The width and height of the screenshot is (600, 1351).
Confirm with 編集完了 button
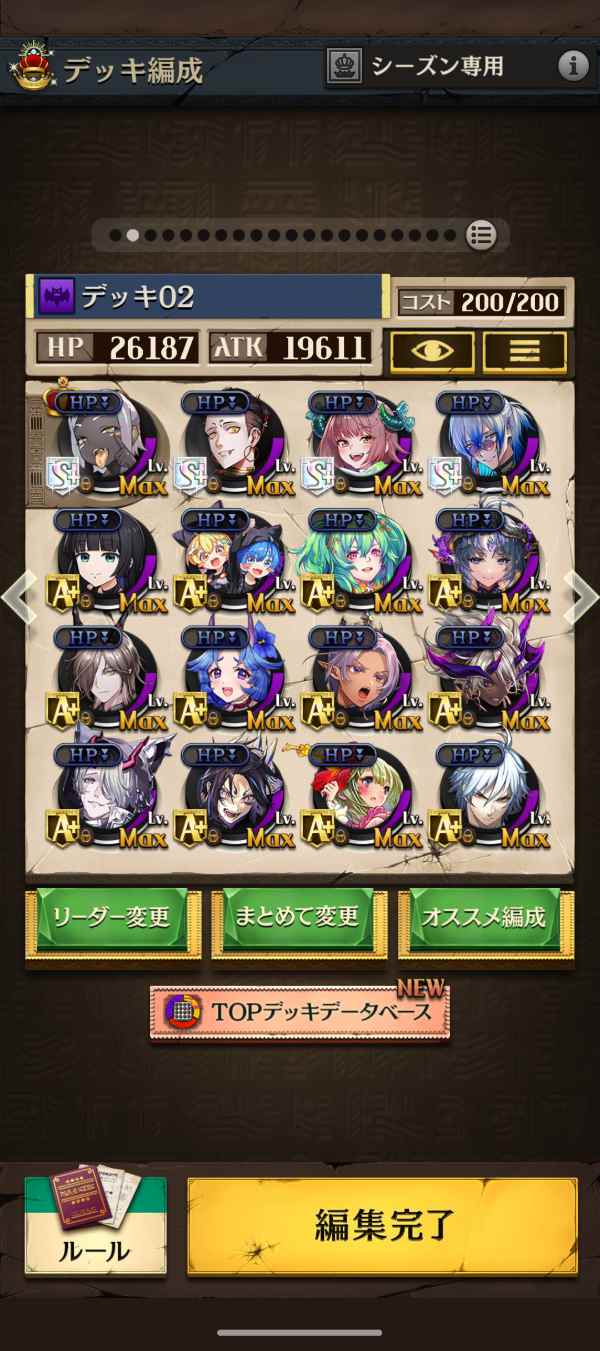click(x=383, y=1225)
